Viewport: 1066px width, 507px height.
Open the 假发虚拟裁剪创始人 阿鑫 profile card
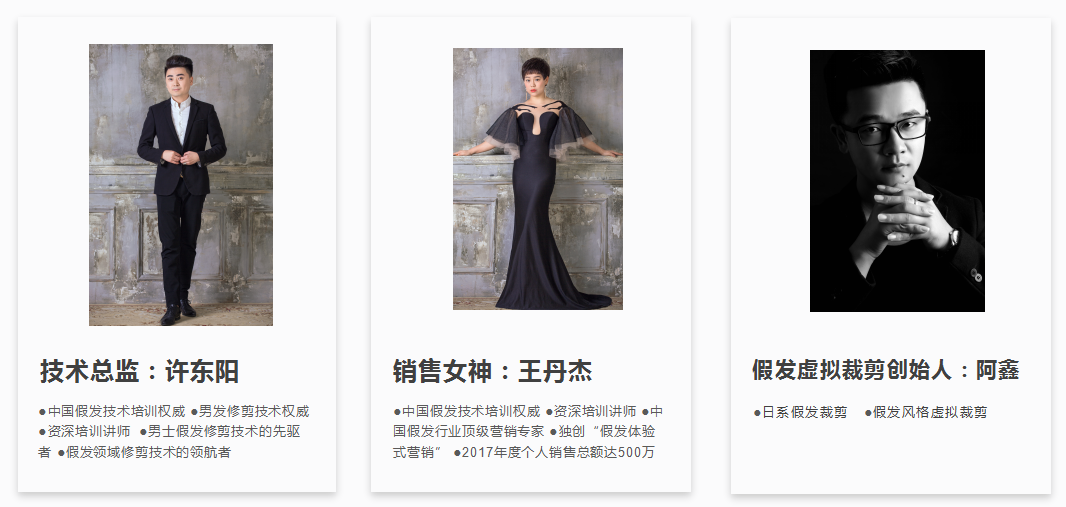point(890,254)
